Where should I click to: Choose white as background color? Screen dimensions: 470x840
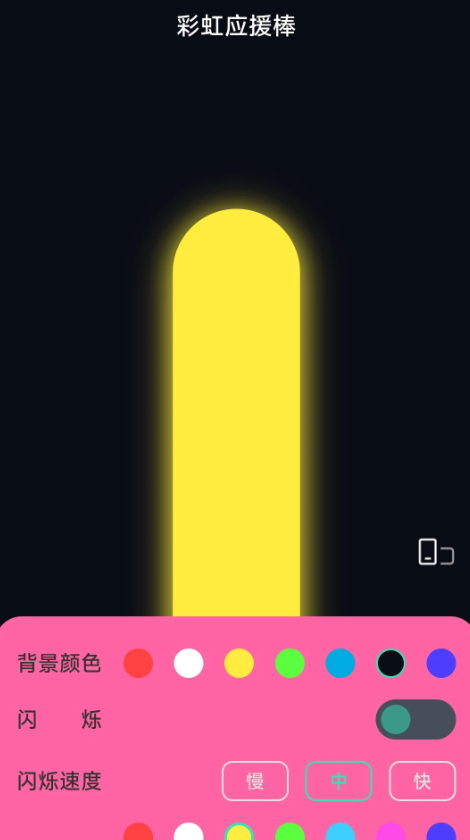pos(189,663)
